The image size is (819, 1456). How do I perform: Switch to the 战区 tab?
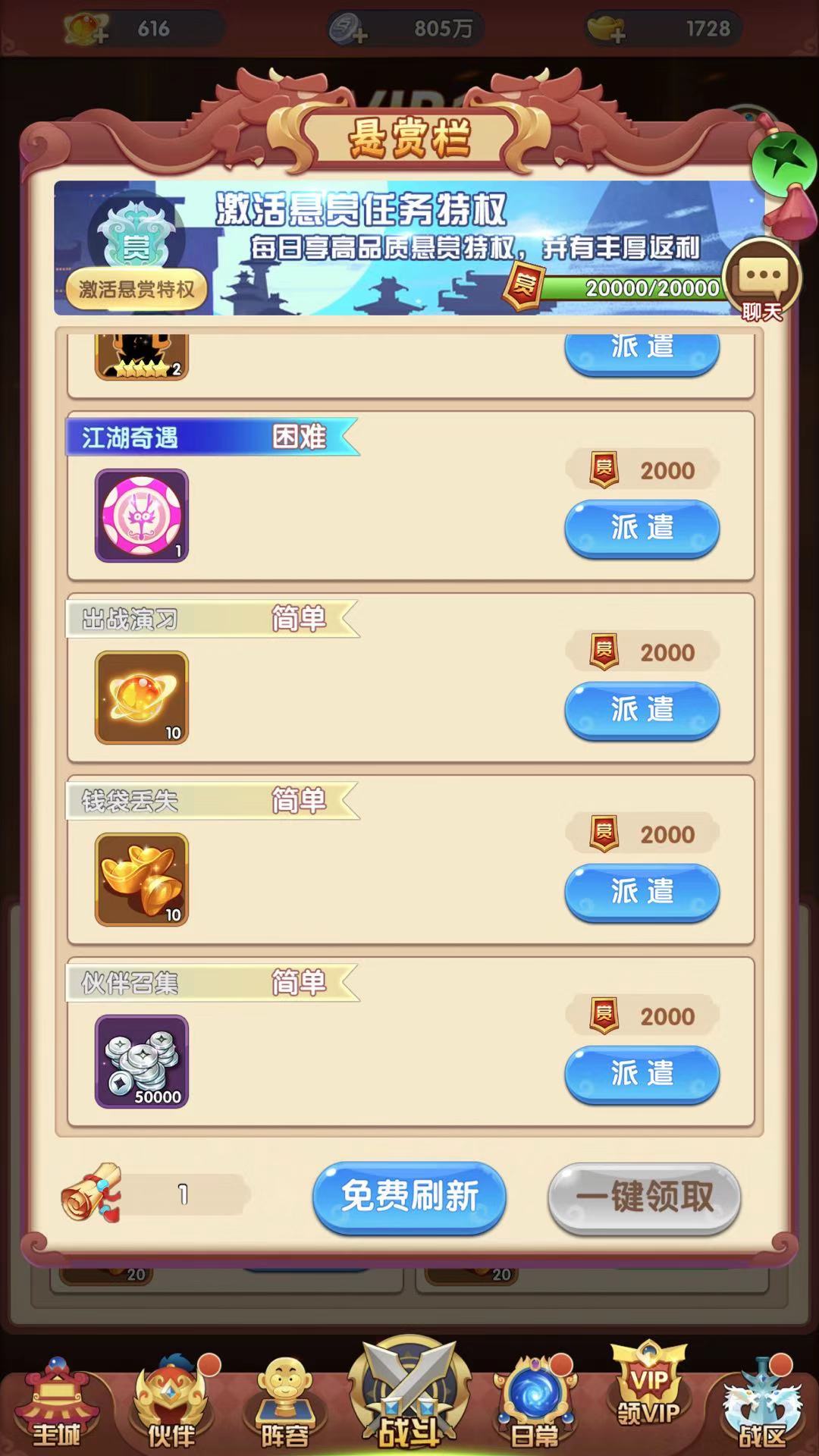[762, 1403]
